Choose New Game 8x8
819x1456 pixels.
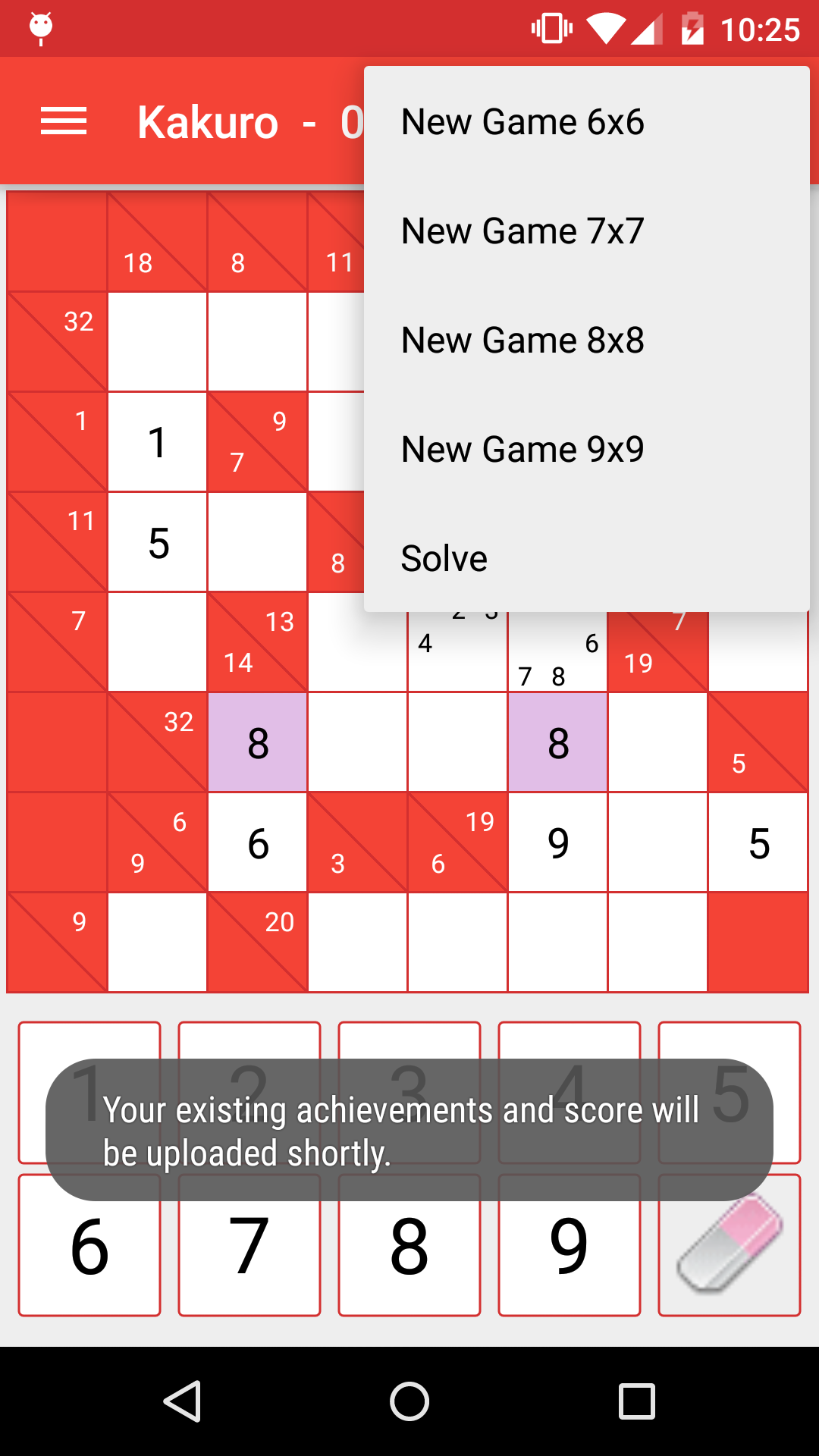click(586, 340)
